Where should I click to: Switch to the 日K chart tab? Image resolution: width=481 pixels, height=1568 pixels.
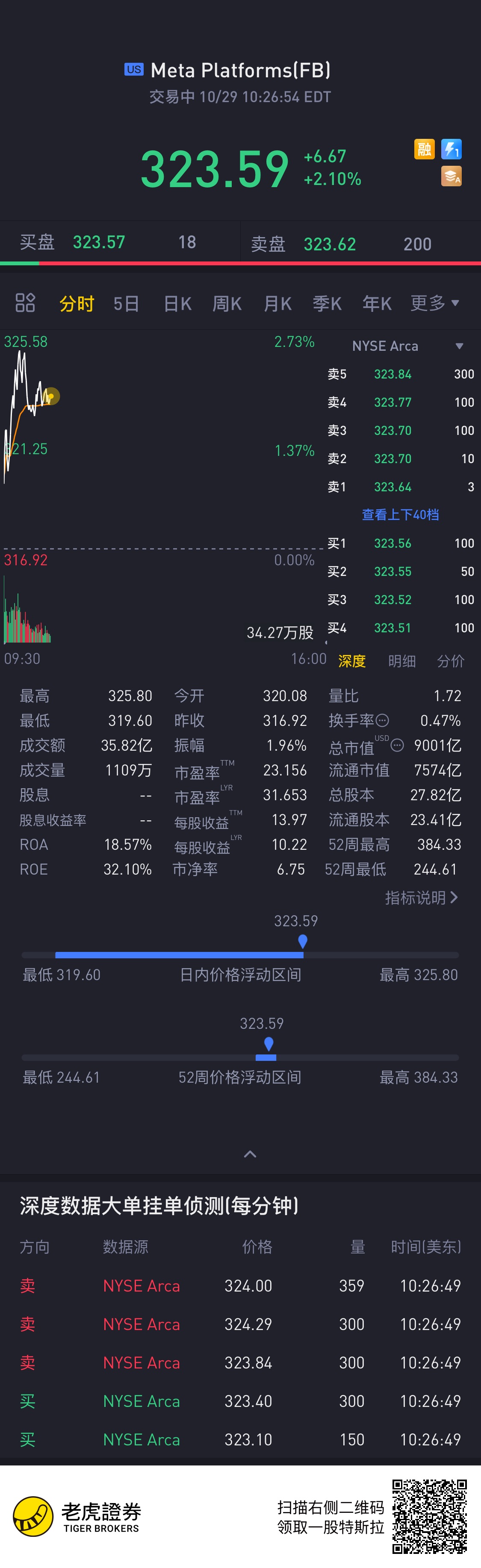click(x=177, y=303)
